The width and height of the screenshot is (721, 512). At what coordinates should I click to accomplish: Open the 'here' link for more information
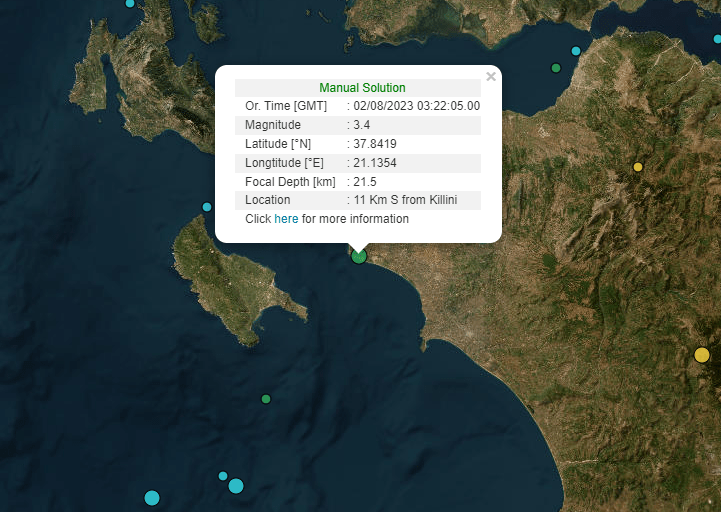[286, 219]
